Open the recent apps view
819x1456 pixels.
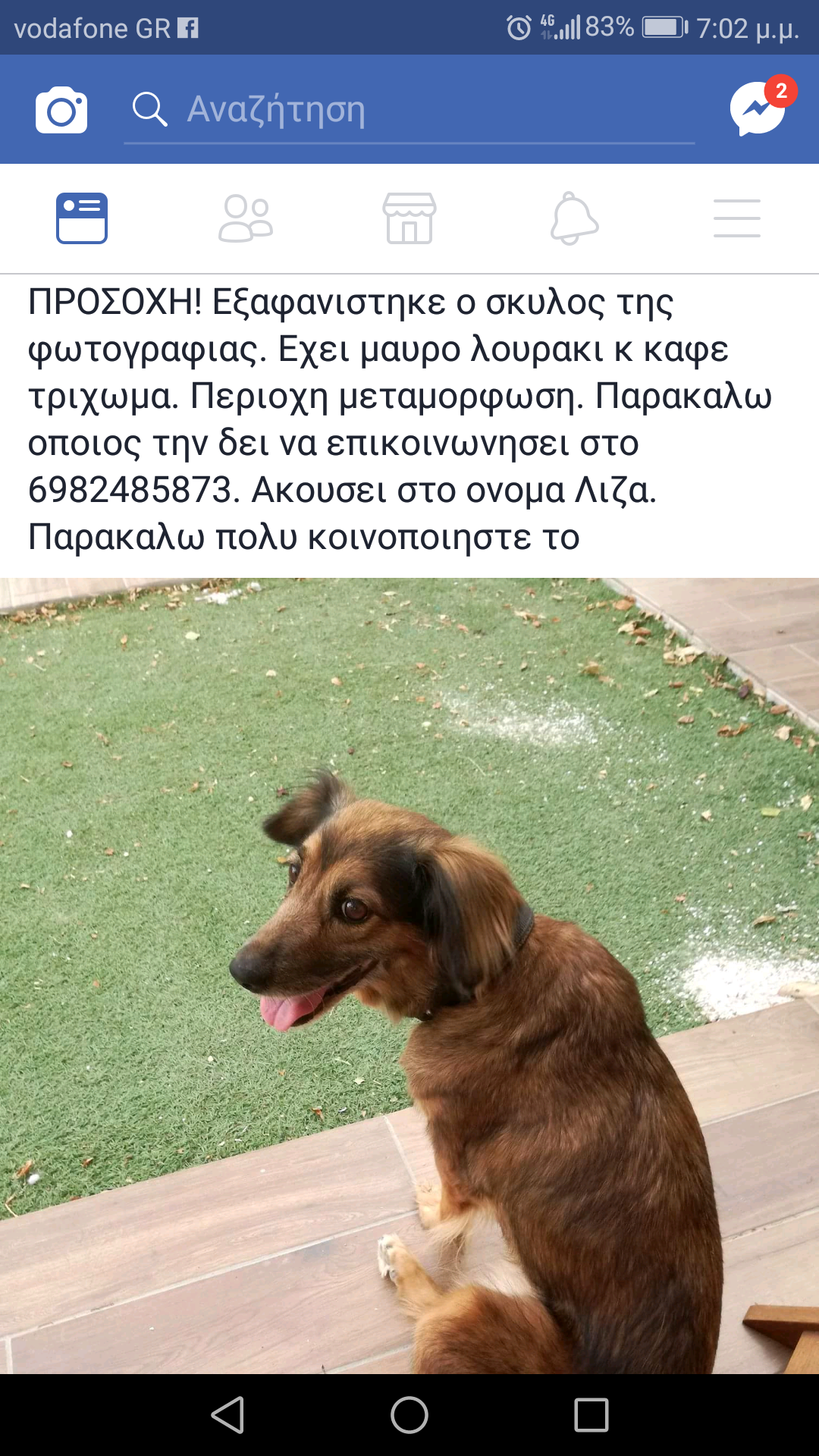click(591, 1415)
